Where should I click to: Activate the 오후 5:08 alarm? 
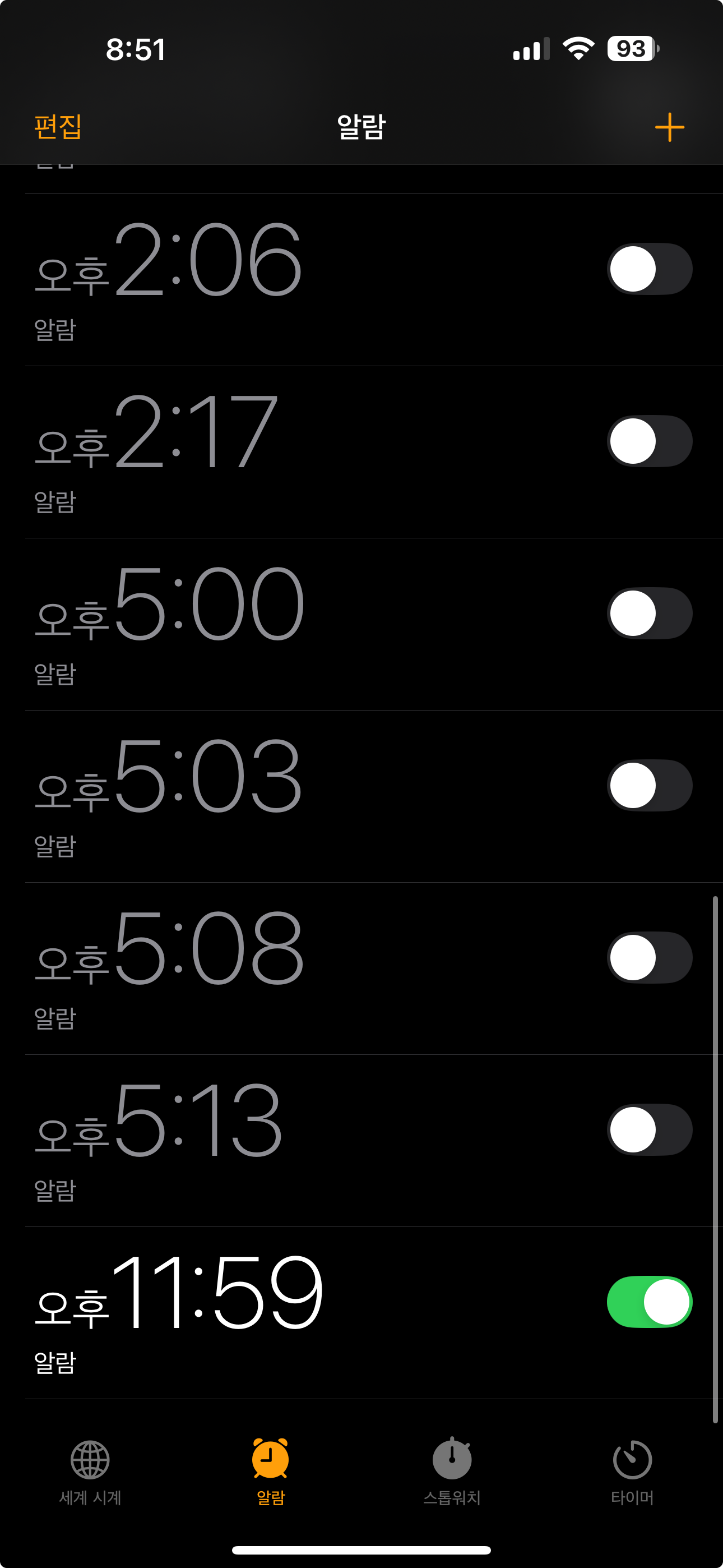pyautogui.click(x=649, y=958)
